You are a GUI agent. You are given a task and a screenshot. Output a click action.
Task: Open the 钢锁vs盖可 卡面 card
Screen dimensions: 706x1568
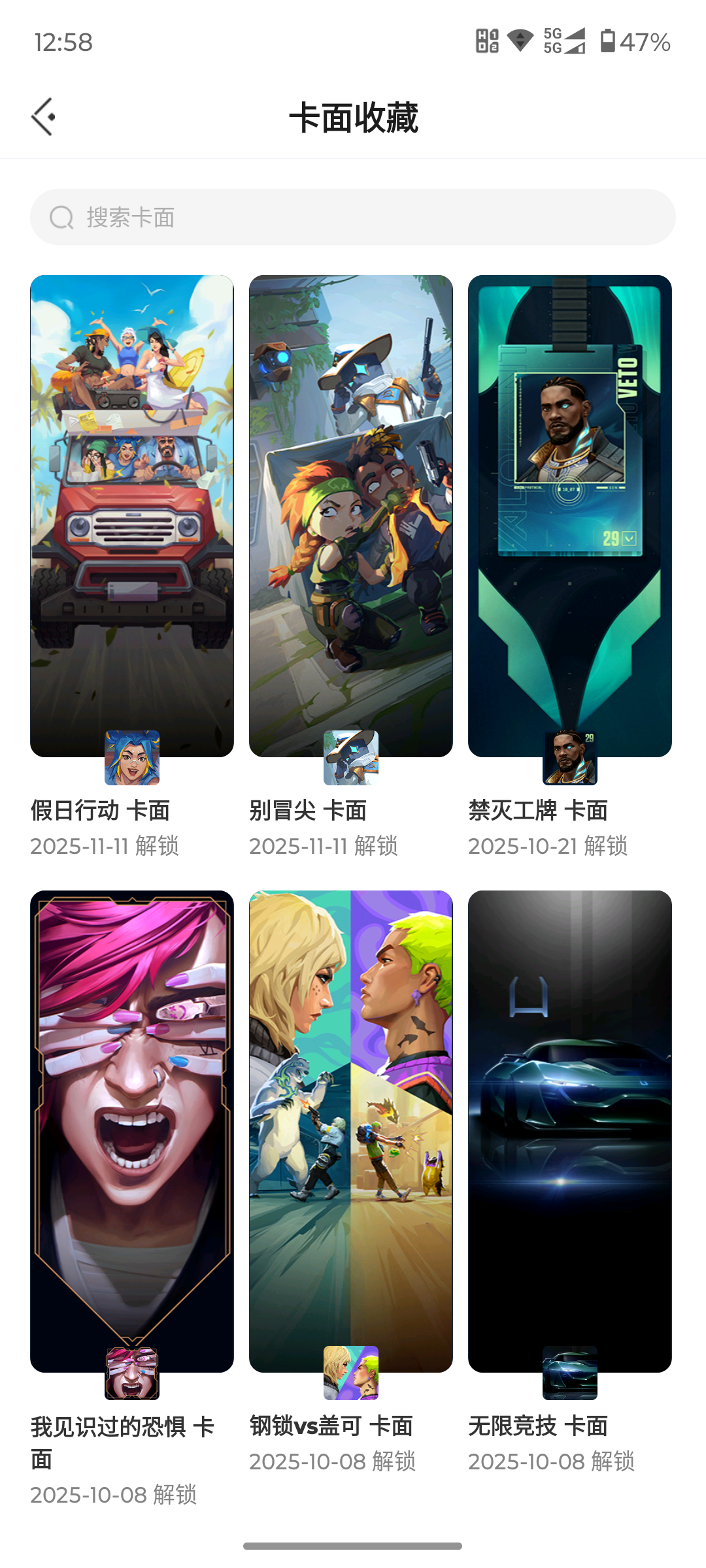coord(351,1130)
